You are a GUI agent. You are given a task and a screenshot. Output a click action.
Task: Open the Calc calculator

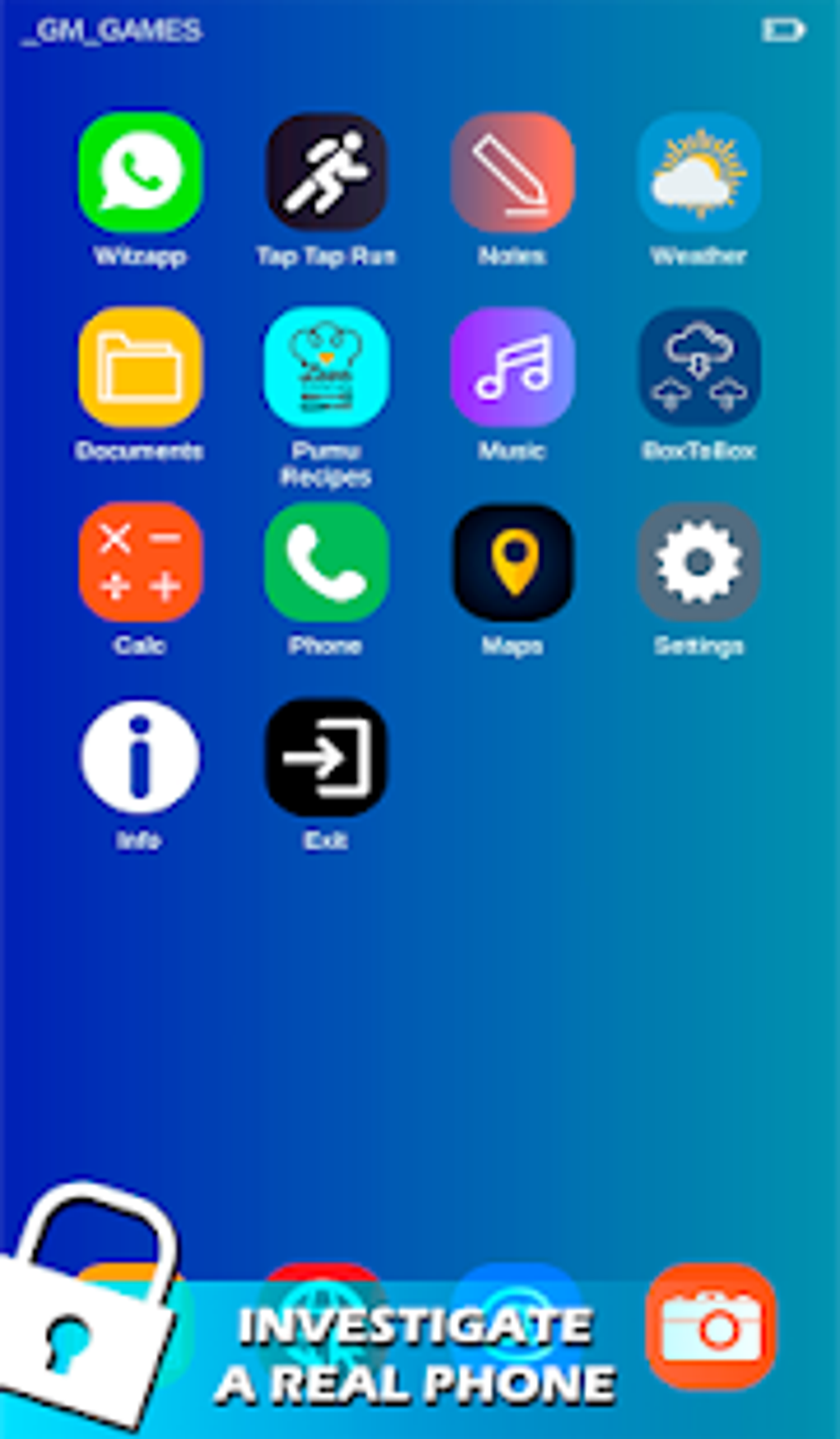(x=140, y=562)
